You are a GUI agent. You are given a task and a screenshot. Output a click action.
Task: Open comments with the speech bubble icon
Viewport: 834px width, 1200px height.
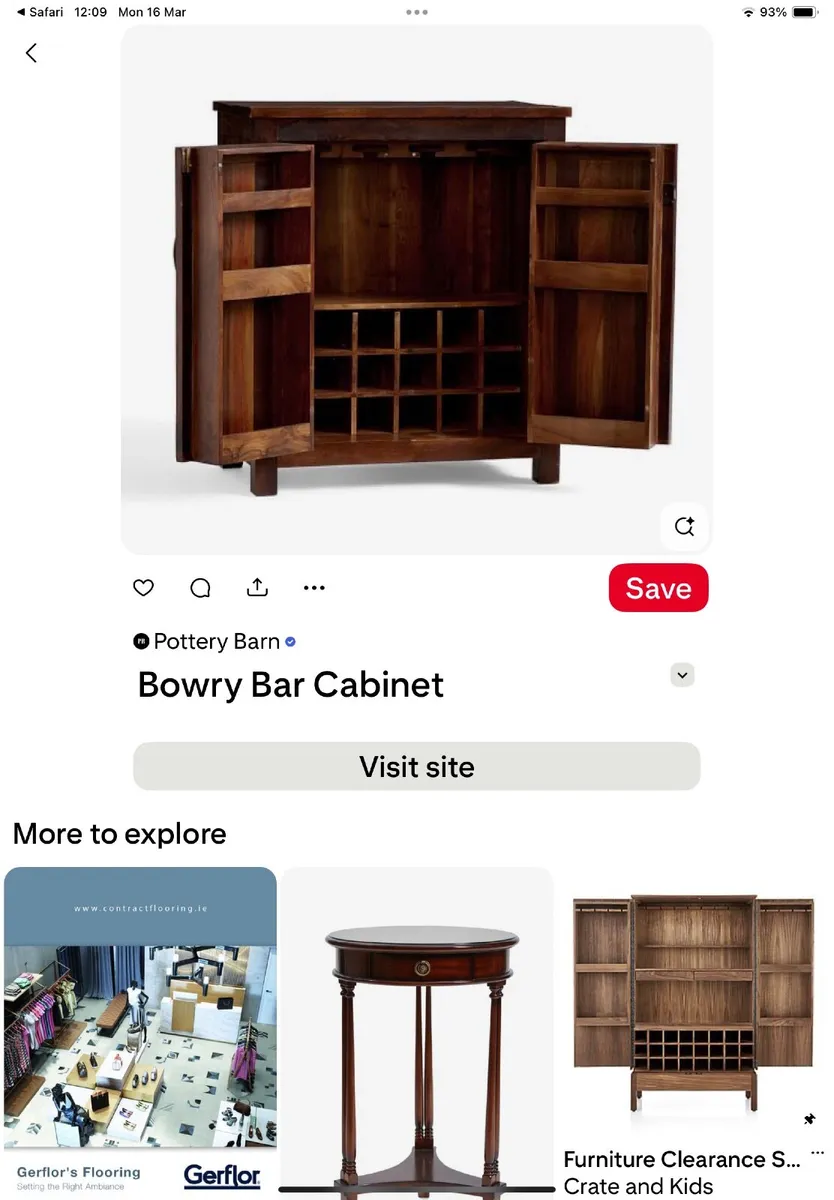coord(200,588)
